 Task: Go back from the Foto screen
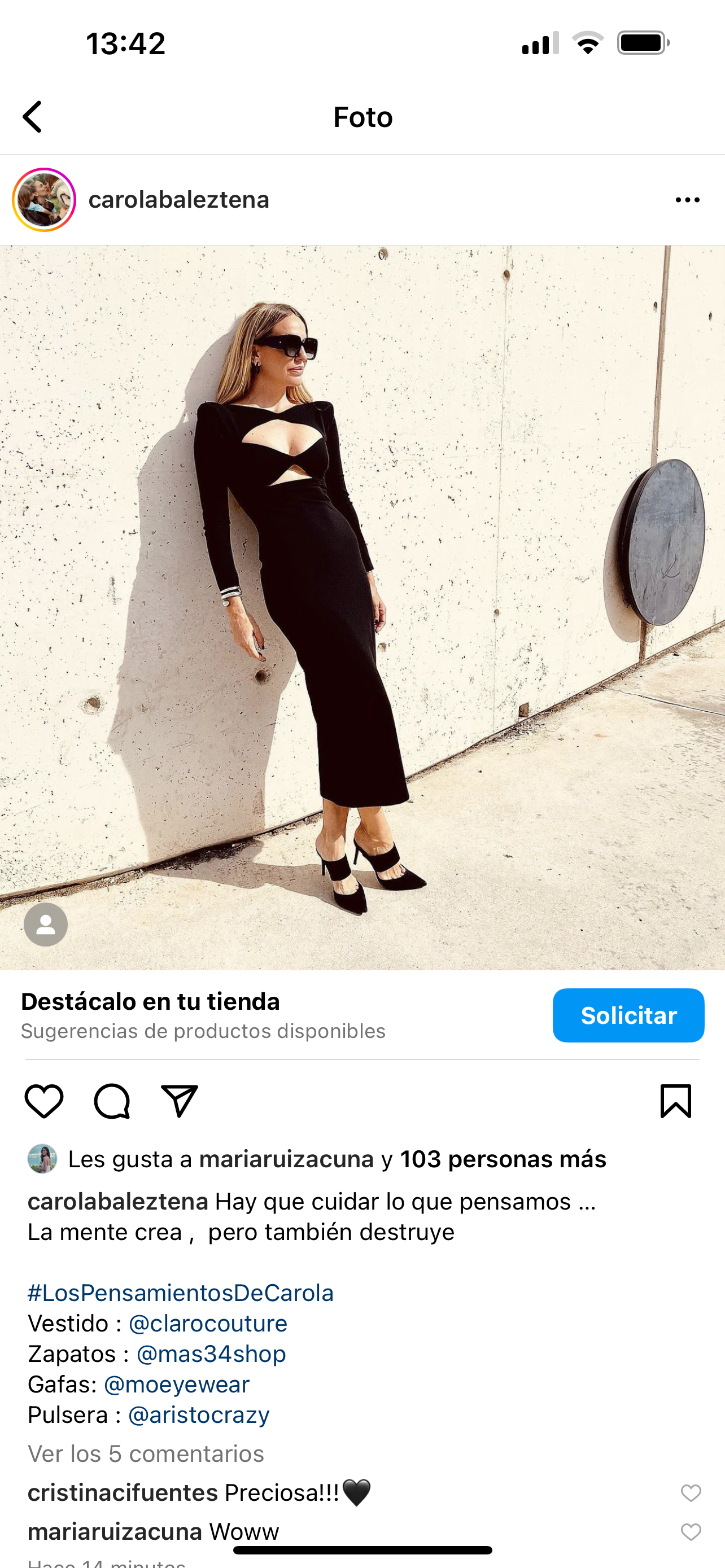click(33, 117)
